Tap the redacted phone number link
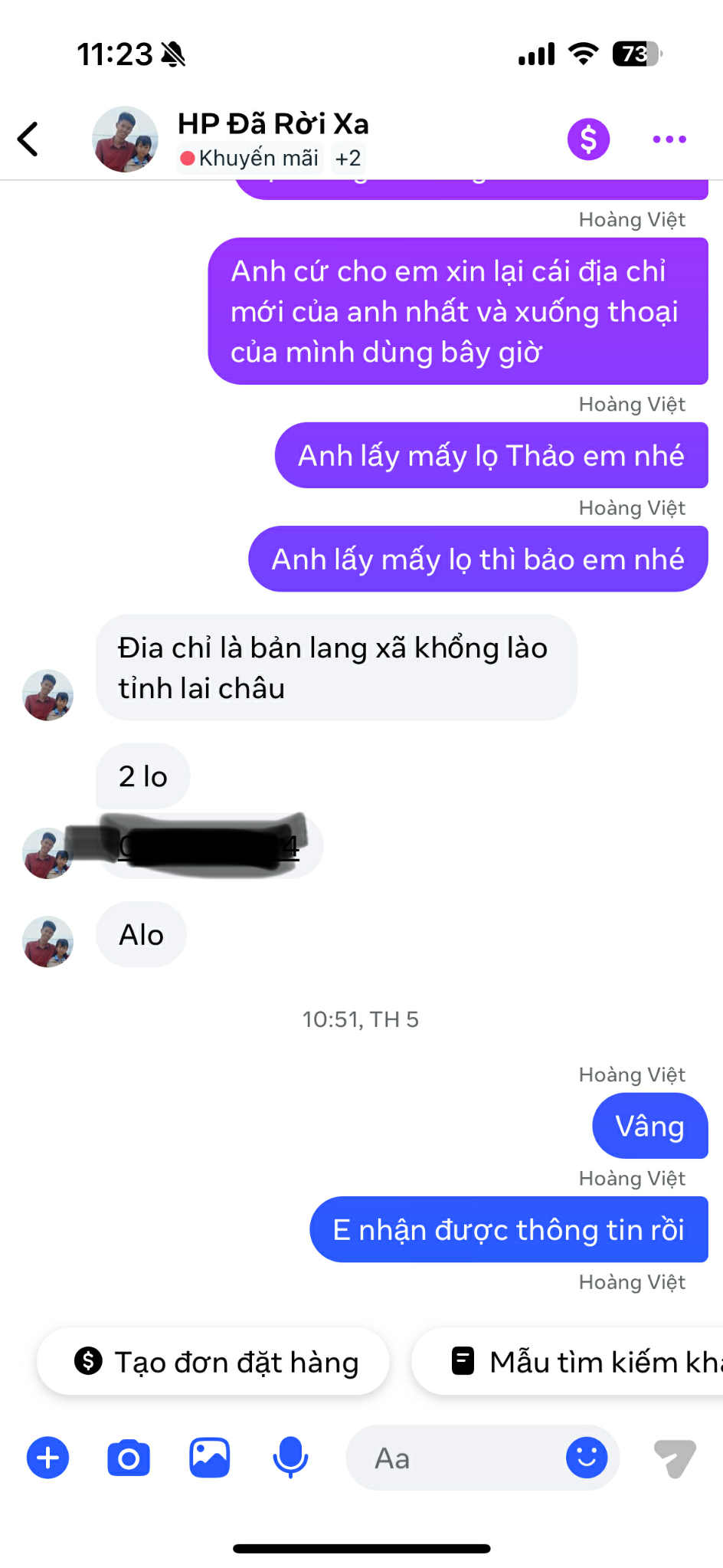This screenshot has width=723, height=1568. [208, 846]
